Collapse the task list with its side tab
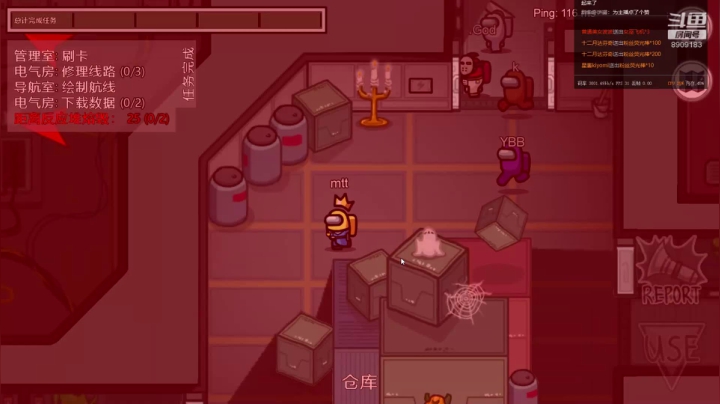The width and height of the screenshot is (720, 404). tap(189, 75)
